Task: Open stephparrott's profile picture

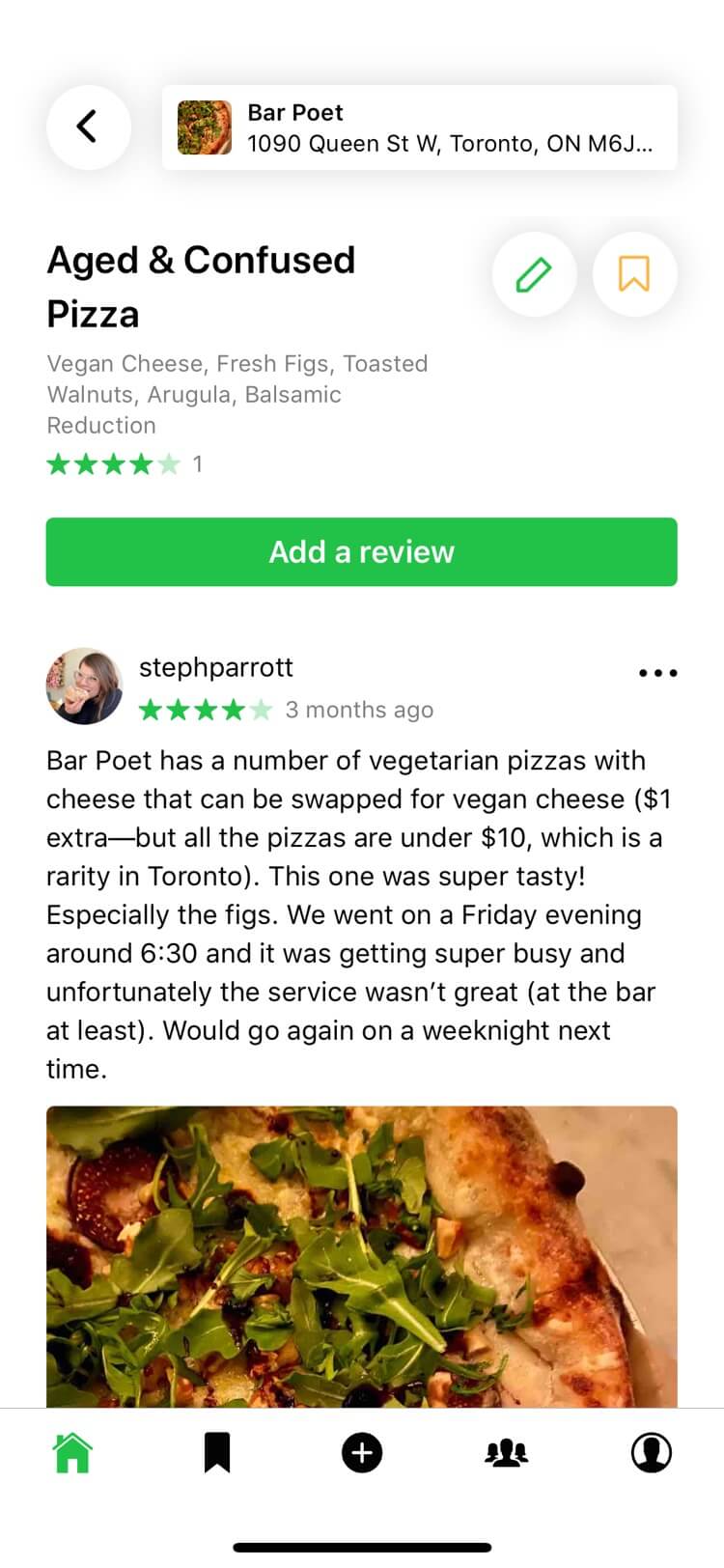Action: 85,686
